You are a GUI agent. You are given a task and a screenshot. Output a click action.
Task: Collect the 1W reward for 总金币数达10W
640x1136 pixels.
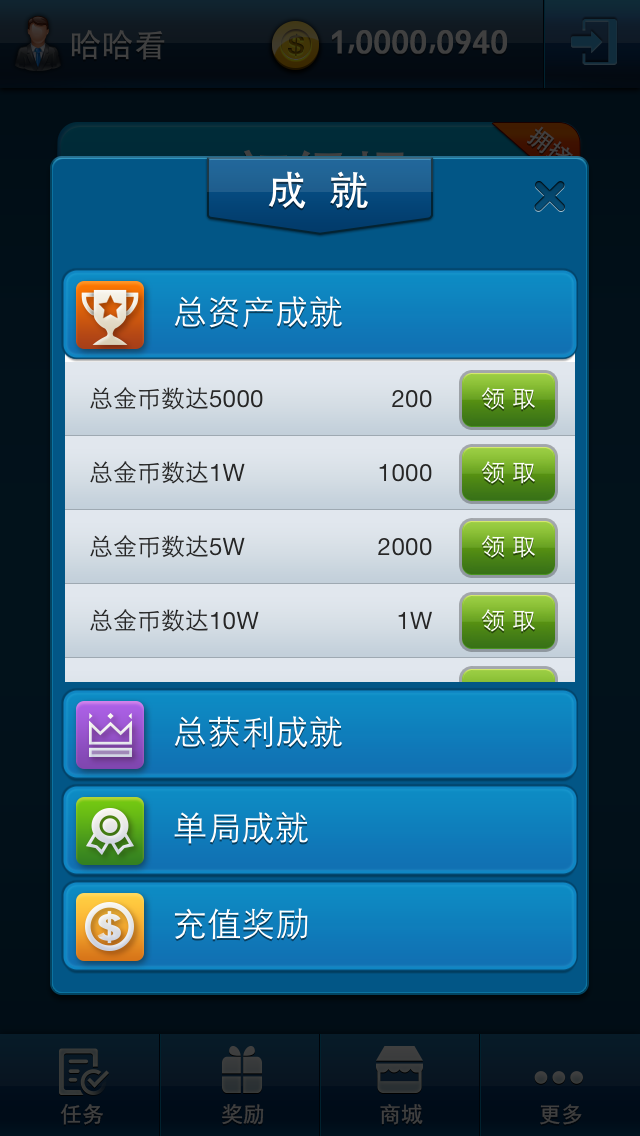(508, 621)
